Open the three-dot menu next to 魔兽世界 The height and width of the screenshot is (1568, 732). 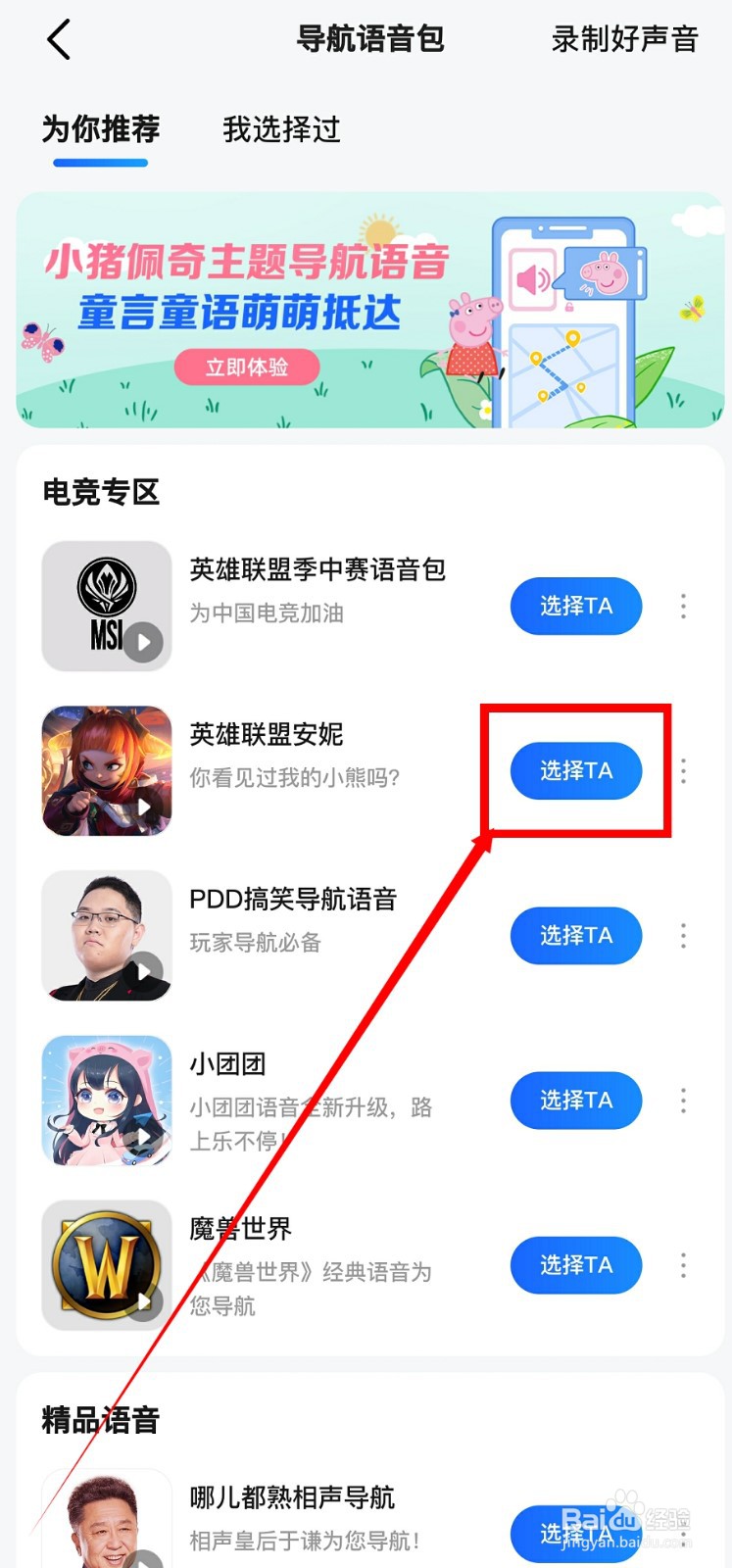(682, 1265)
